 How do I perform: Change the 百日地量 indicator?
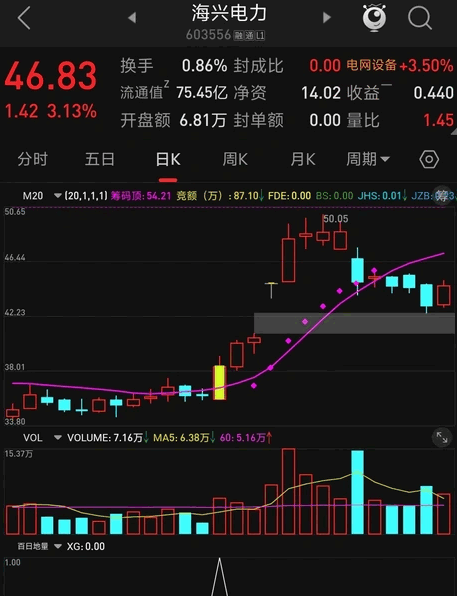tap(39, 546)
